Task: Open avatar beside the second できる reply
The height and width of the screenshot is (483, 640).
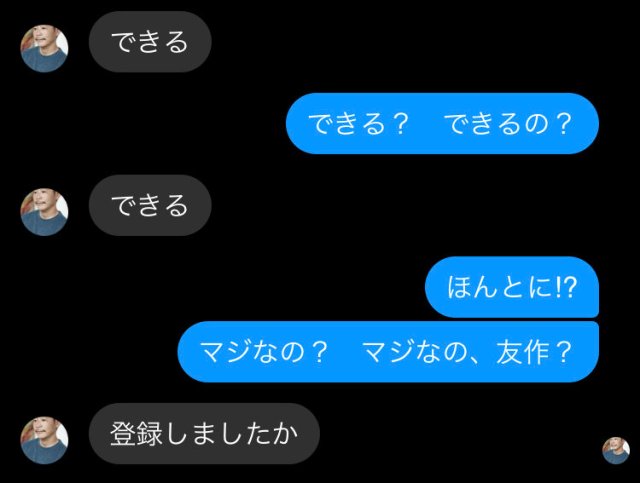Action: 44,212
